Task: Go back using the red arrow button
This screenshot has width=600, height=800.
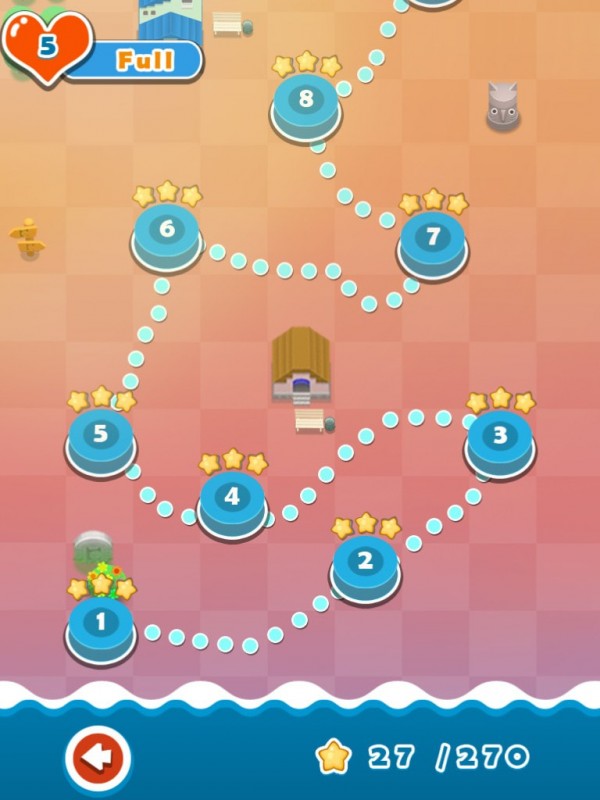Action: pos(97,757)
